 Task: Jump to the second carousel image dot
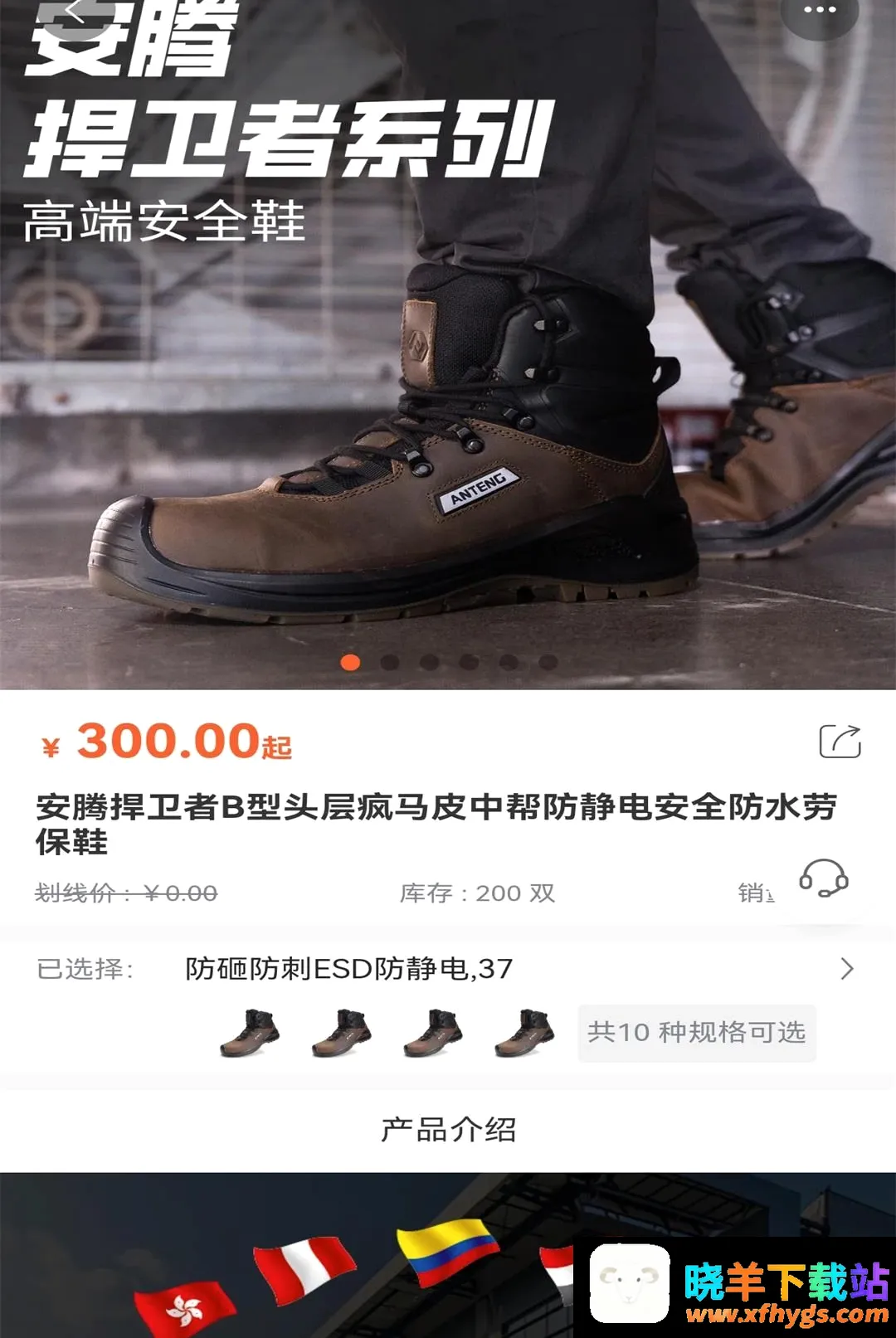(x=390, y=662)
